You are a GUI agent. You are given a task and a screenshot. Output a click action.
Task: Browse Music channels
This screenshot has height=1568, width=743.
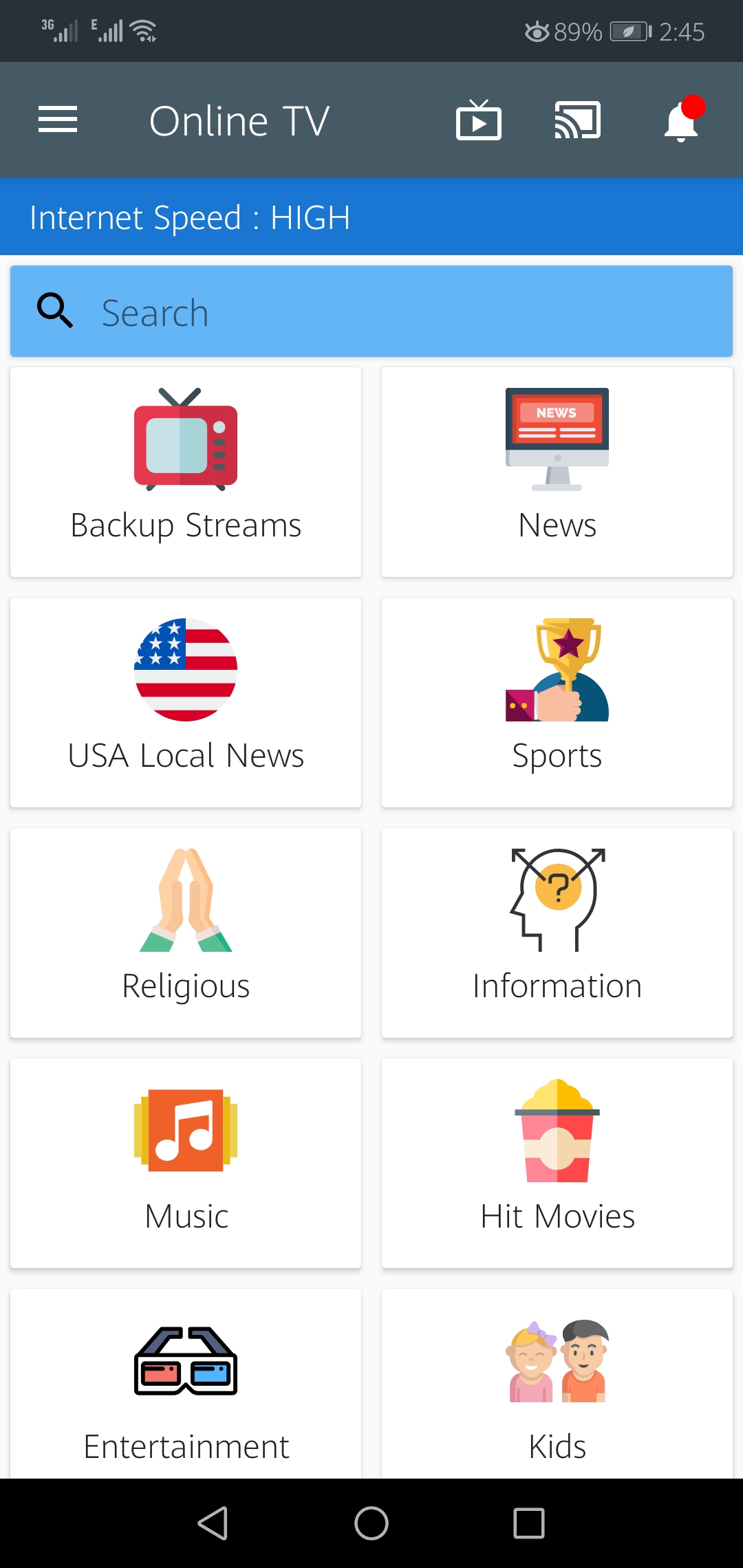tap(186, 1163)
